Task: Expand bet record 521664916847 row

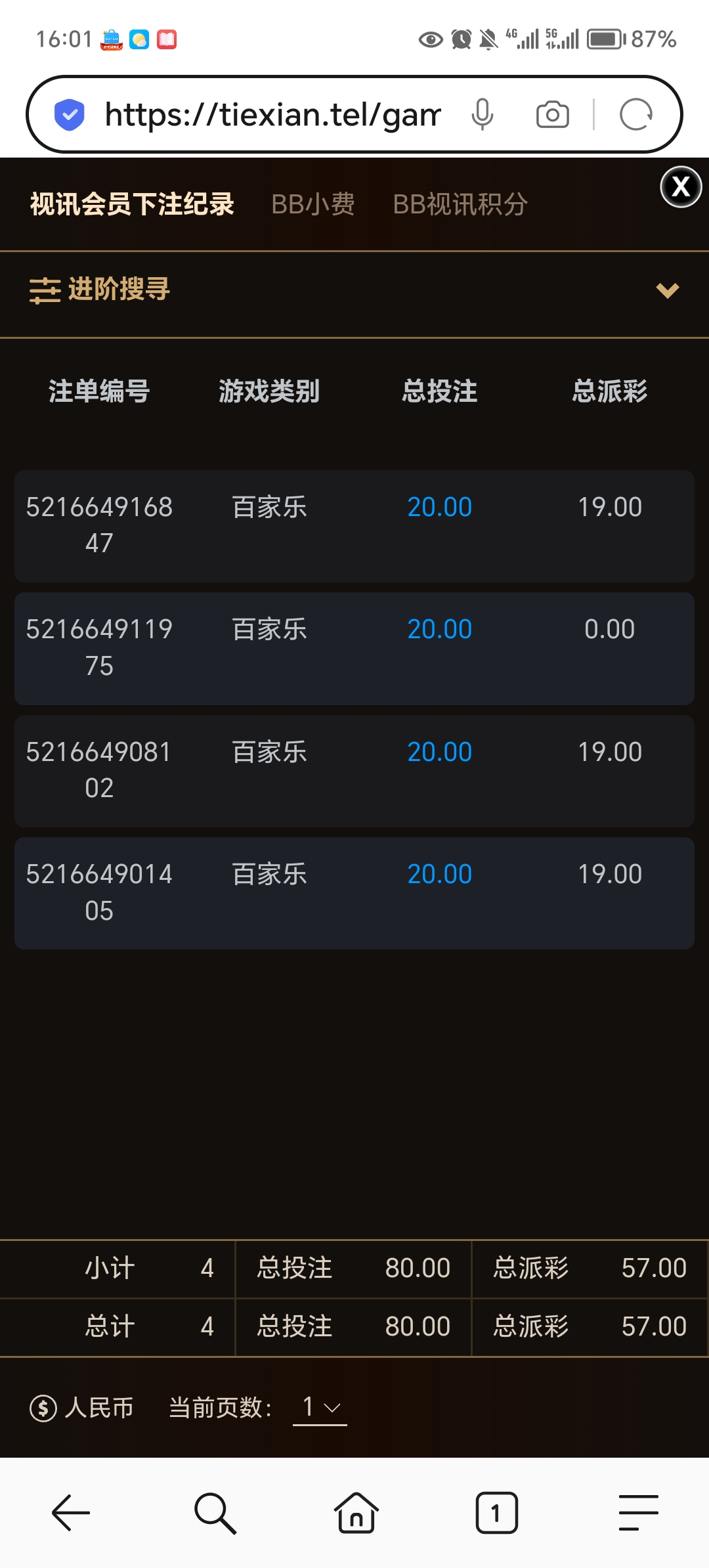Action: (354, 525)
